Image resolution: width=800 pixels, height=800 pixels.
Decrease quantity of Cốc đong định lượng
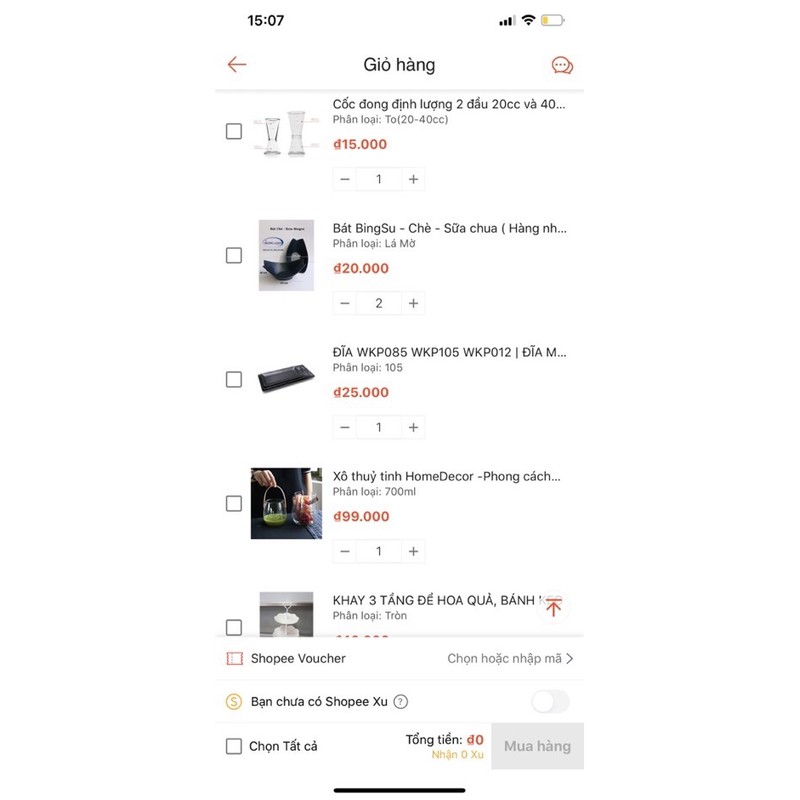pos(345,179)
